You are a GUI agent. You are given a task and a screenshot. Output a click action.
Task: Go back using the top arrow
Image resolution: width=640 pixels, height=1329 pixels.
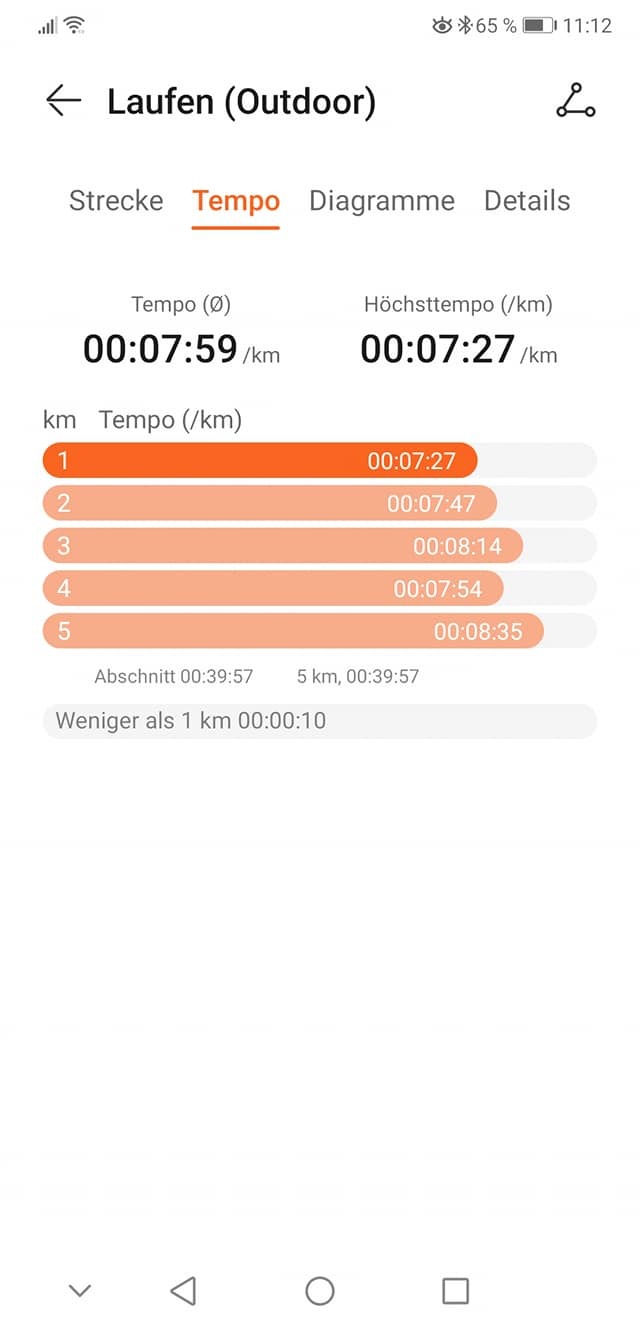63,101
